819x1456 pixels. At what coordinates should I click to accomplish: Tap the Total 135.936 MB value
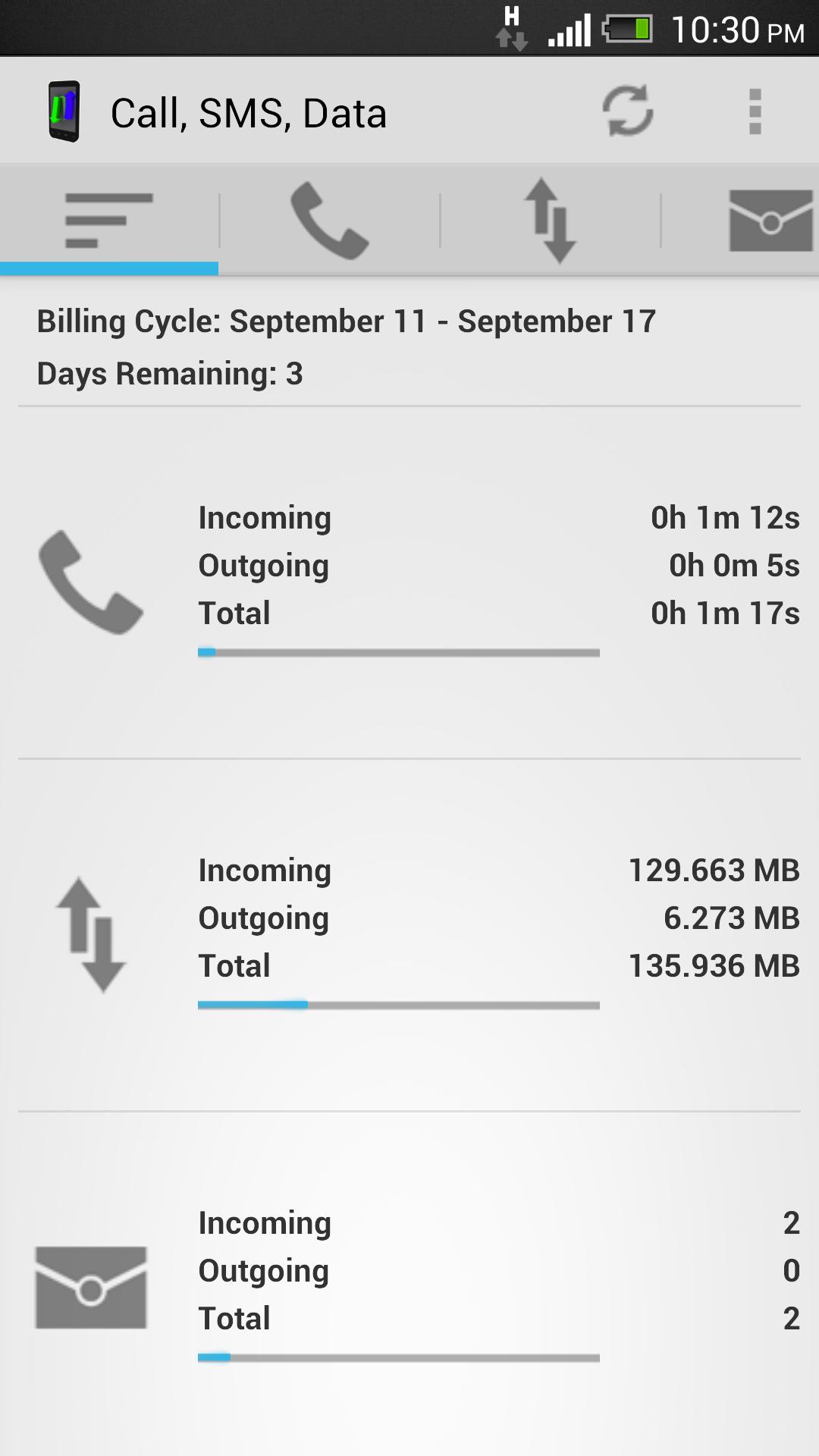click(x=714, y=965)
